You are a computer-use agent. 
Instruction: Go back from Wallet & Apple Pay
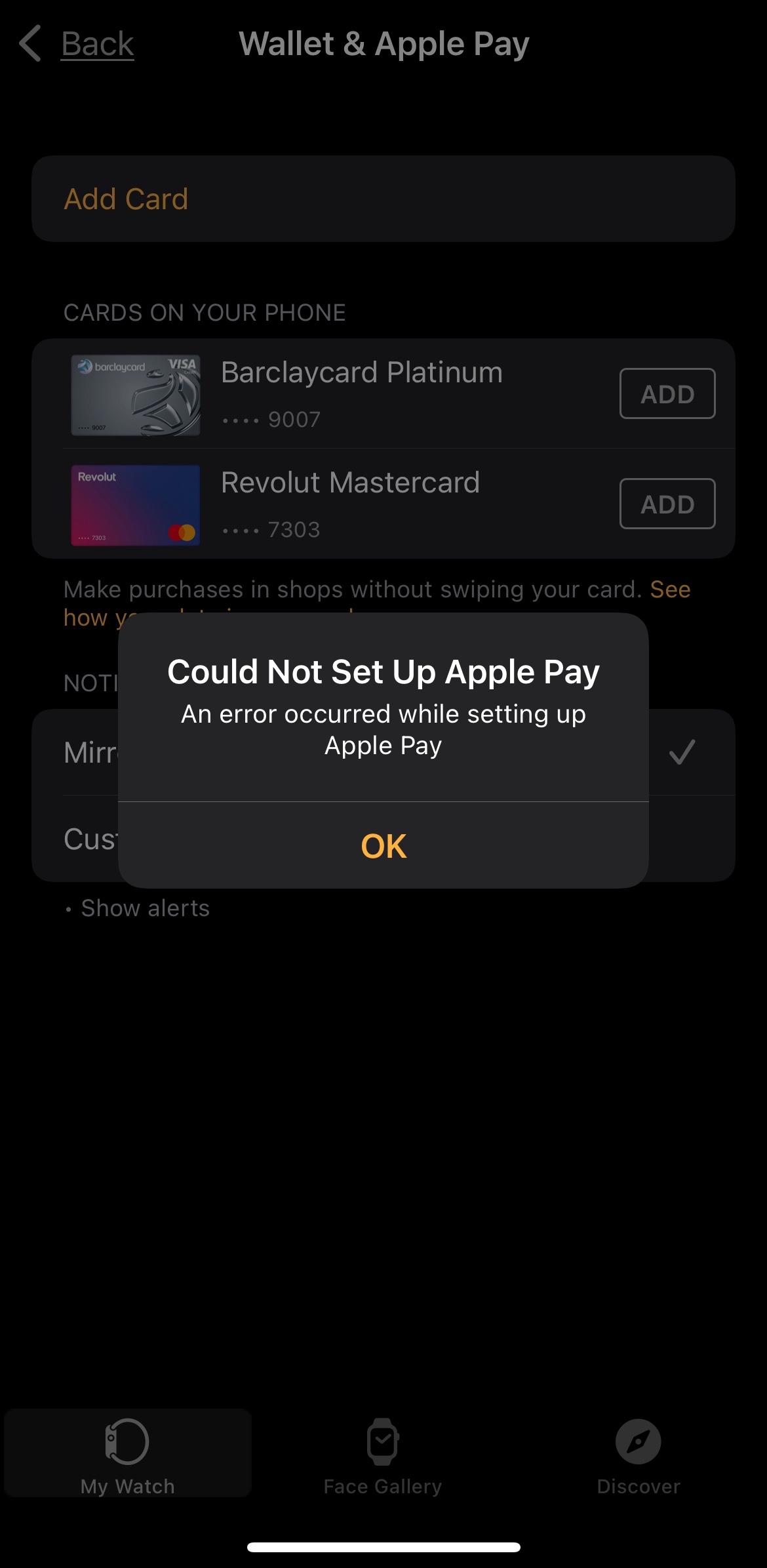[x=77, y=44]
